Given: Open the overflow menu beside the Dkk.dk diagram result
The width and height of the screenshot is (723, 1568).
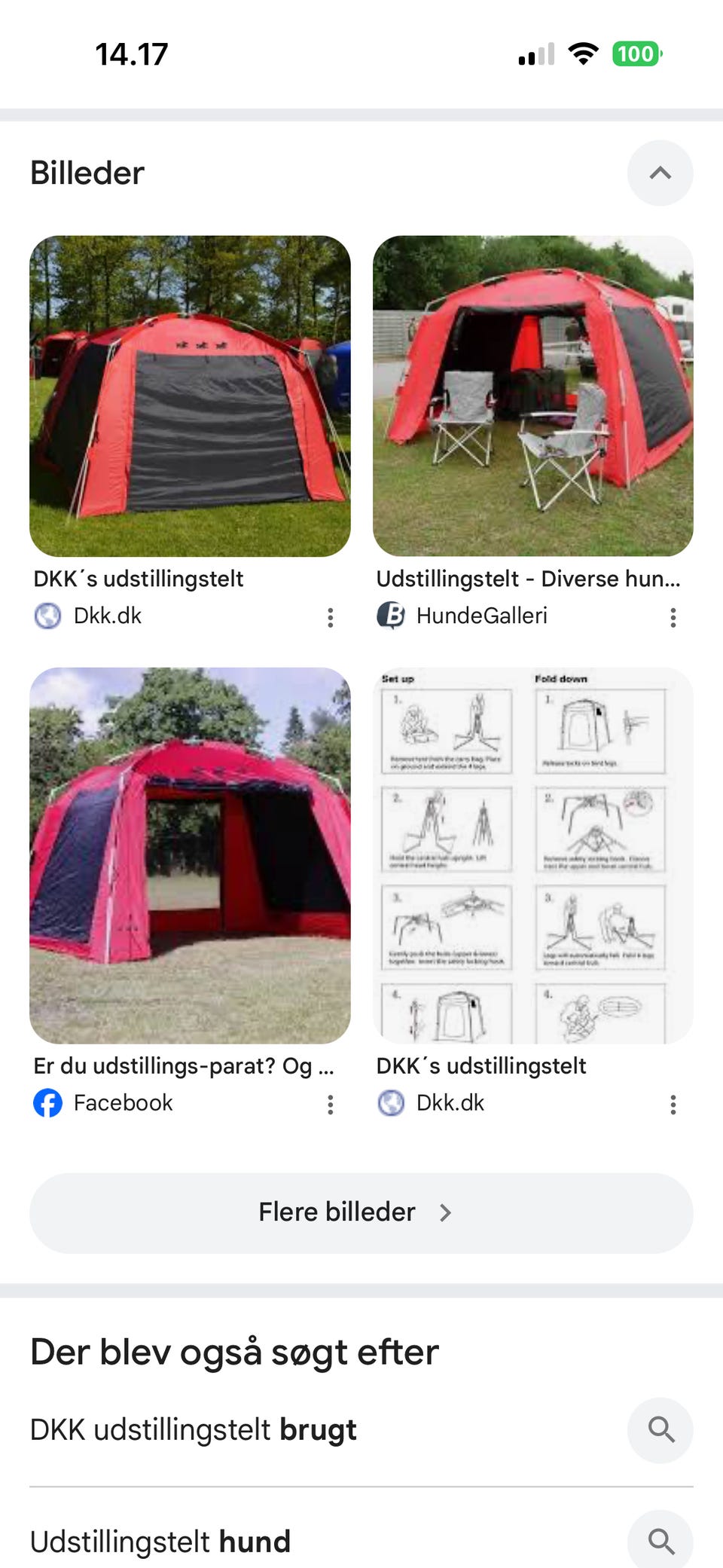Looking at the screenshot, I should (x=673, y=1105).
